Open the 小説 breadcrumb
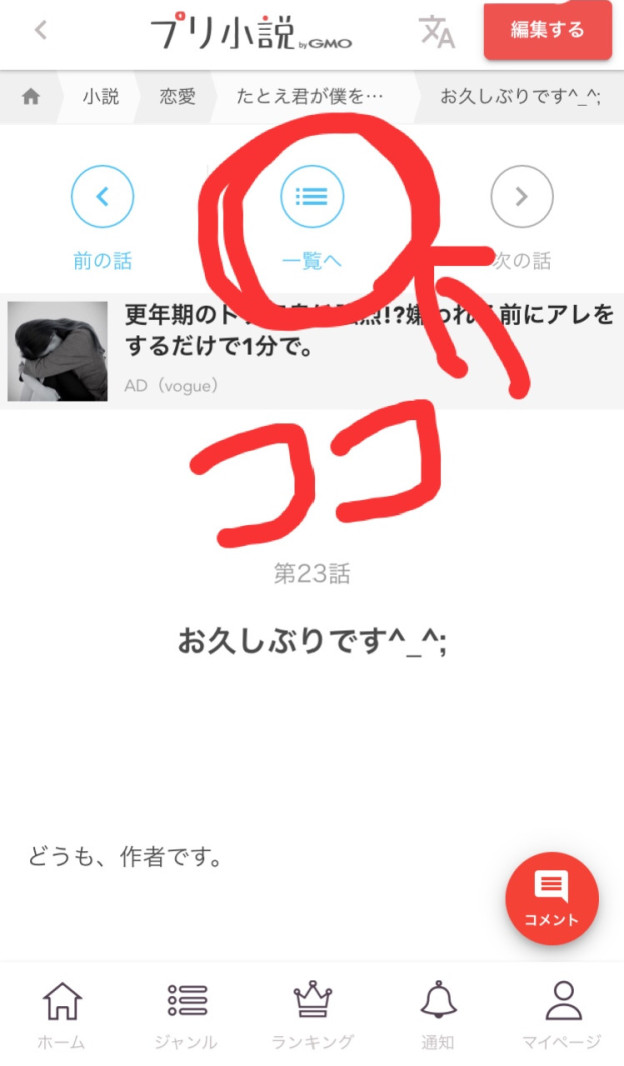The height and width of the screenshot is (1066, 624). tap(101, 97)
